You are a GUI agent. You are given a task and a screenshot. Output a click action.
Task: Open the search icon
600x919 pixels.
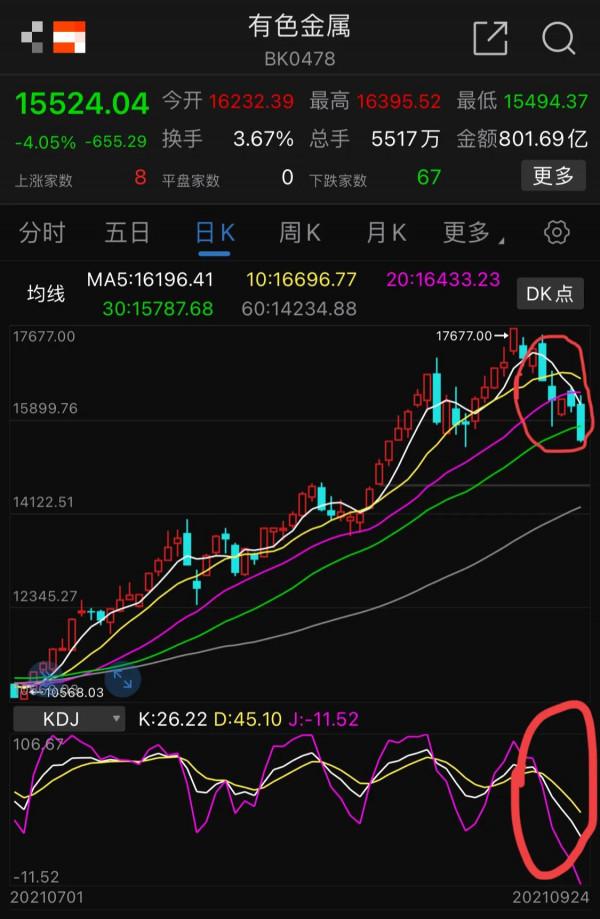click(x=558, y=39)
